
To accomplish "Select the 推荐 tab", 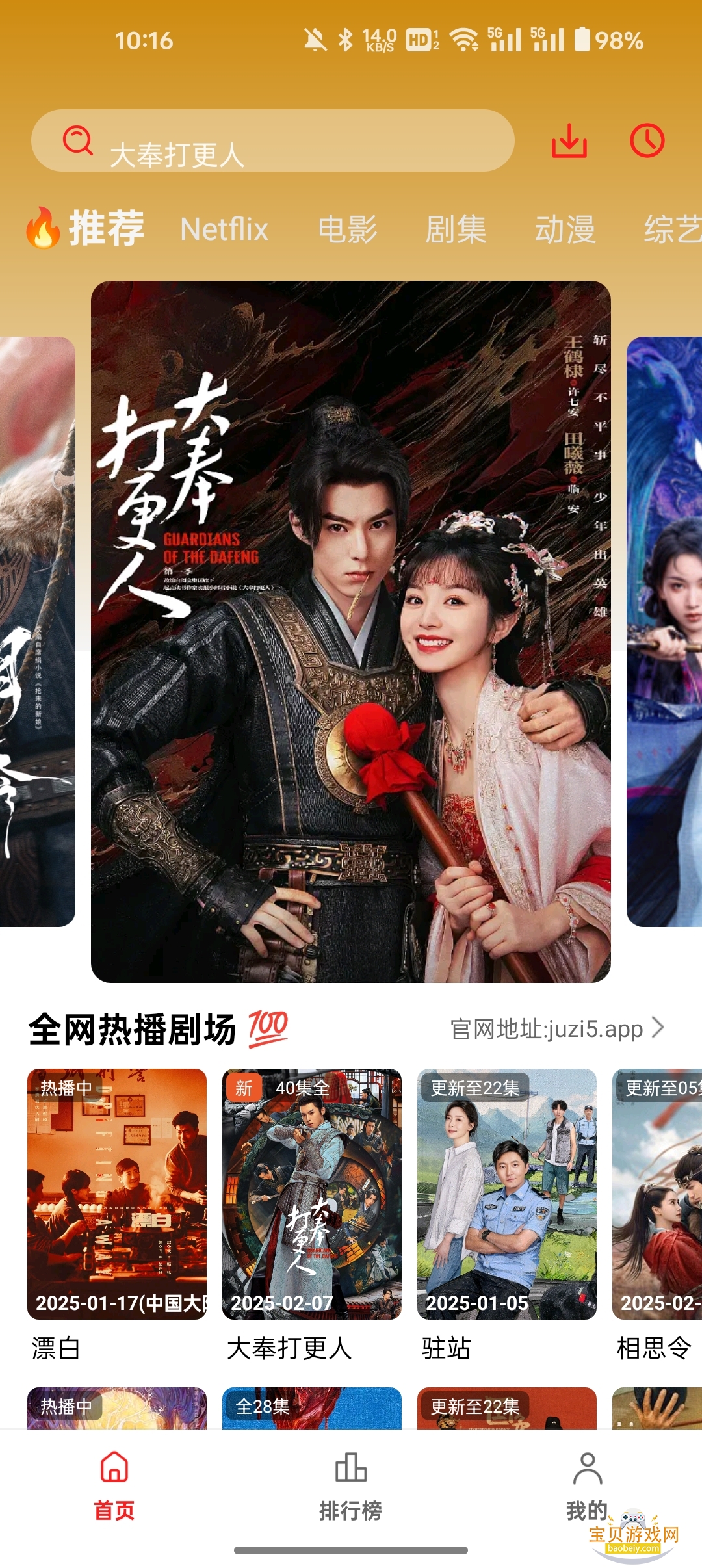I will pos(86,229).
